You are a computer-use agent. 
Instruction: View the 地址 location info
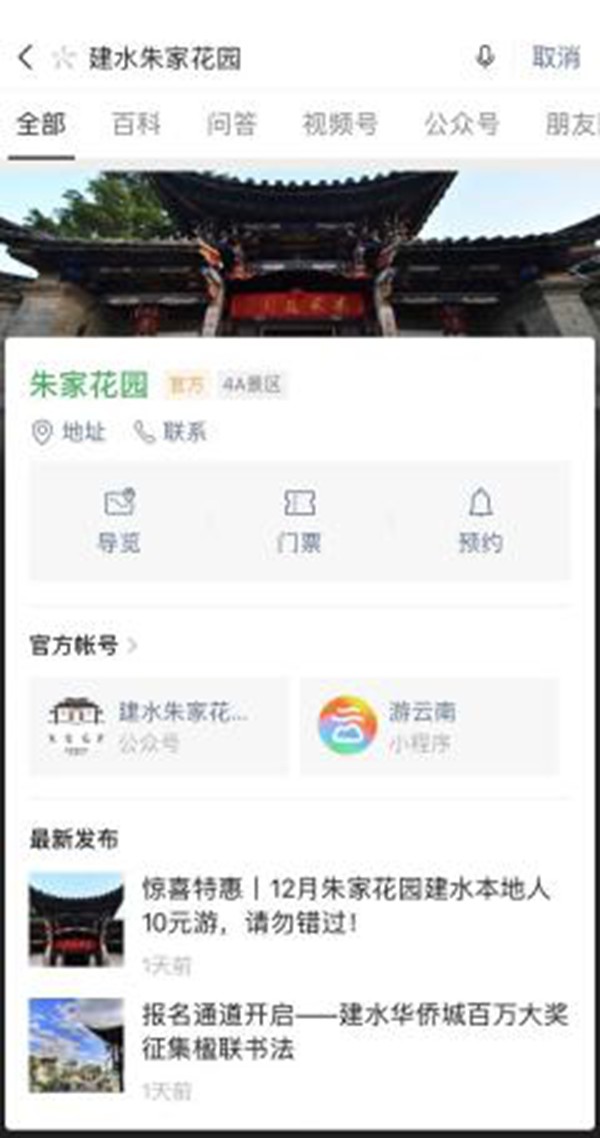click(70, 432)
